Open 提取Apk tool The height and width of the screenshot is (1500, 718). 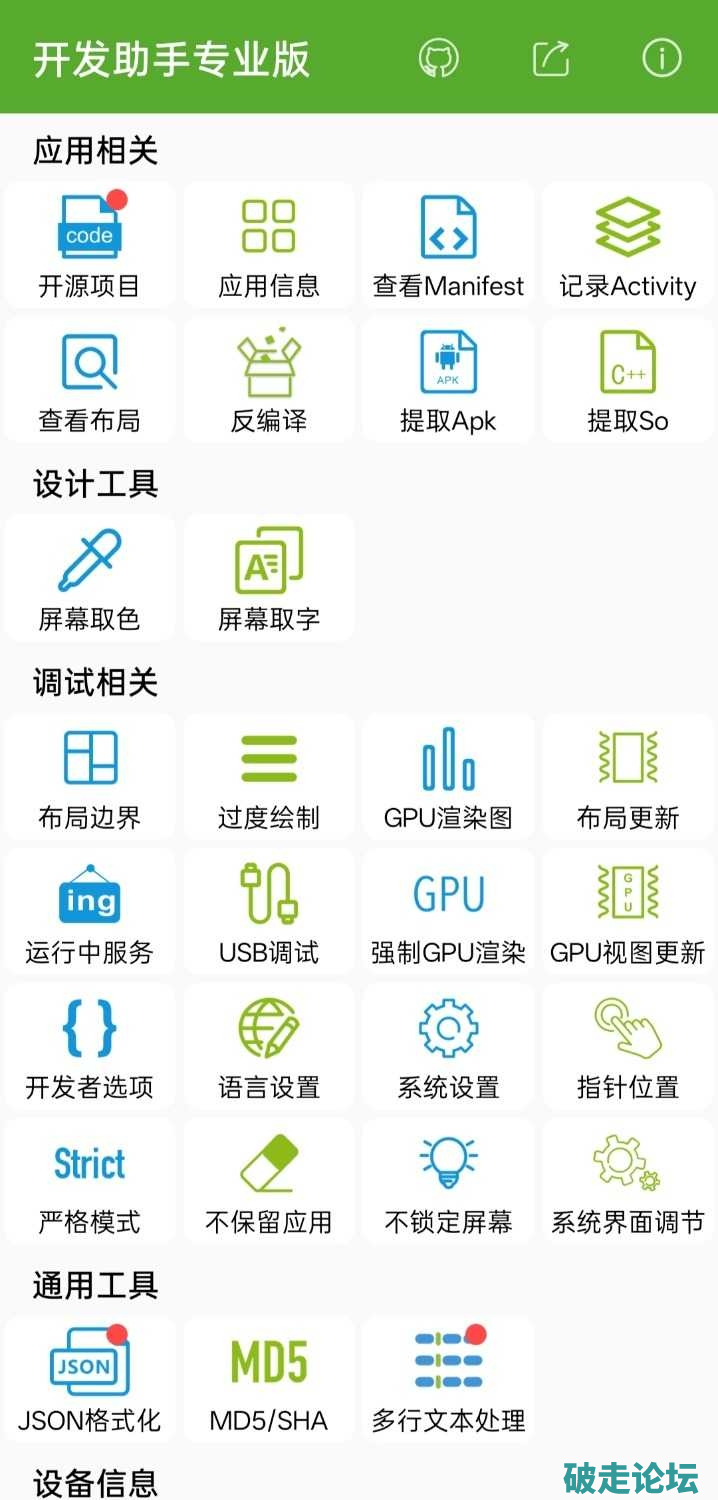(x=448, y=380)
